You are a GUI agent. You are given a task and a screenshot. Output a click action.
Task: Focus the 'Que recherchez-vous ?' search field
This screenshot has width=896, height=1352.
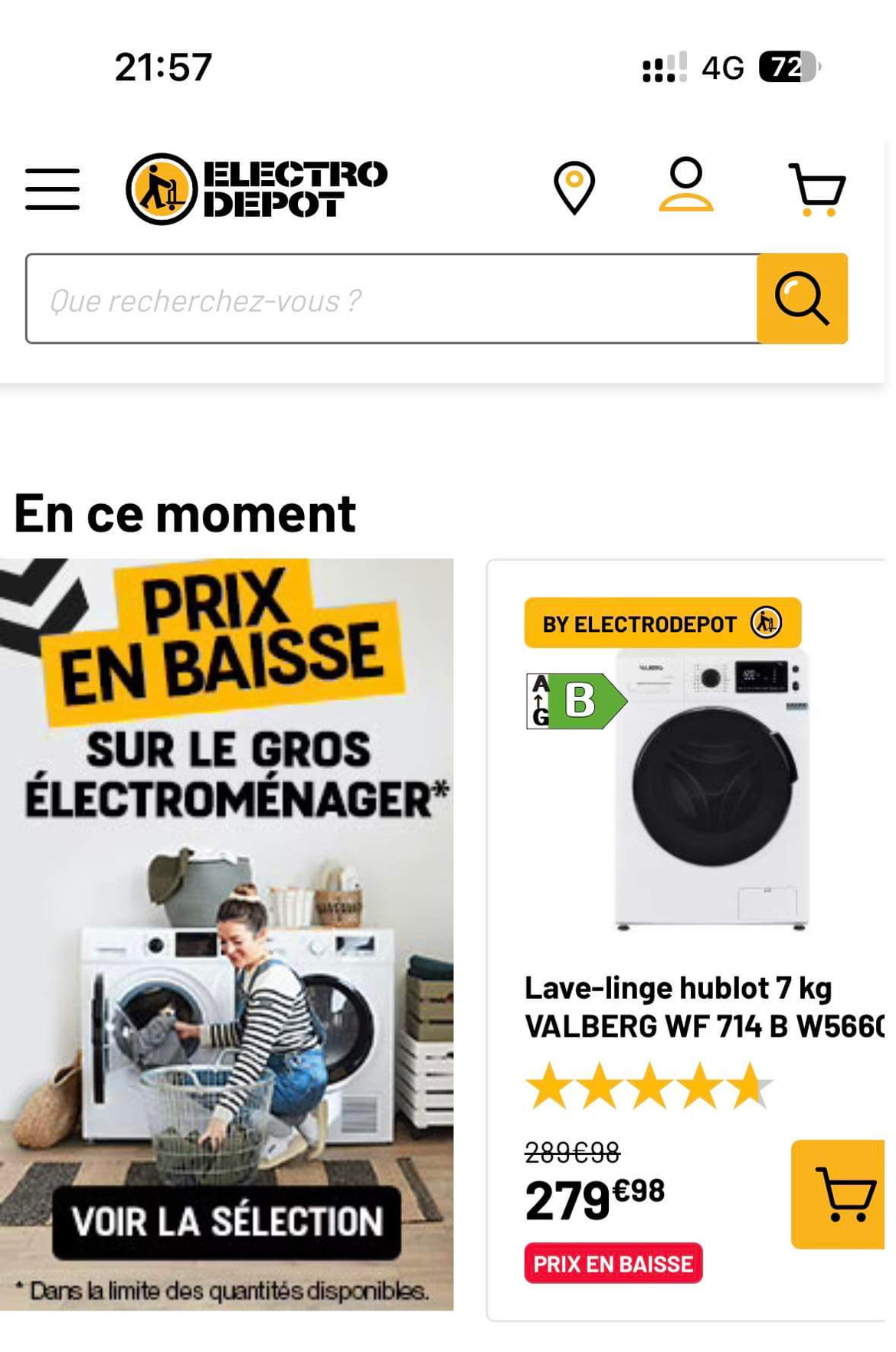point(391,300)
